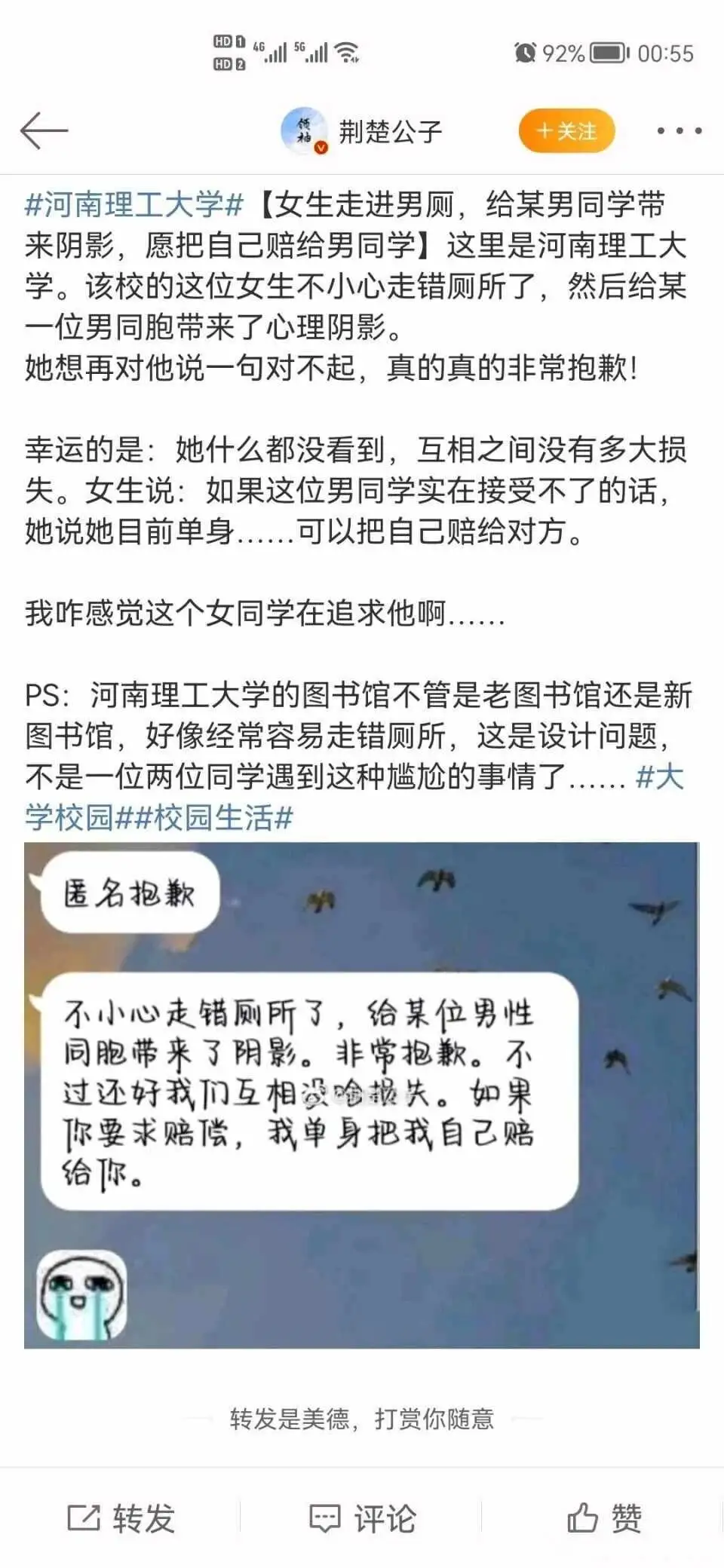Open 荆楚公子's profile

[362, 131]
